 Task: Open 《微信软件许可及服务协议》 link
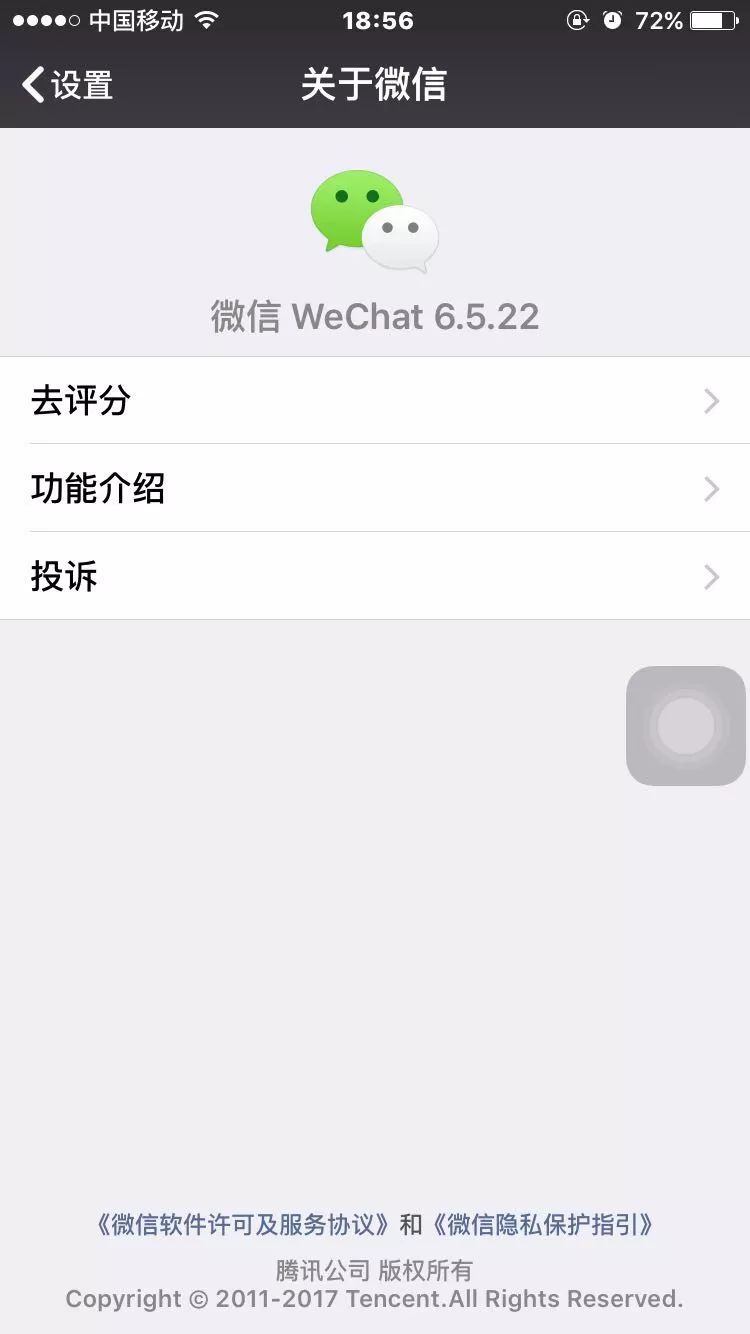243,1224
